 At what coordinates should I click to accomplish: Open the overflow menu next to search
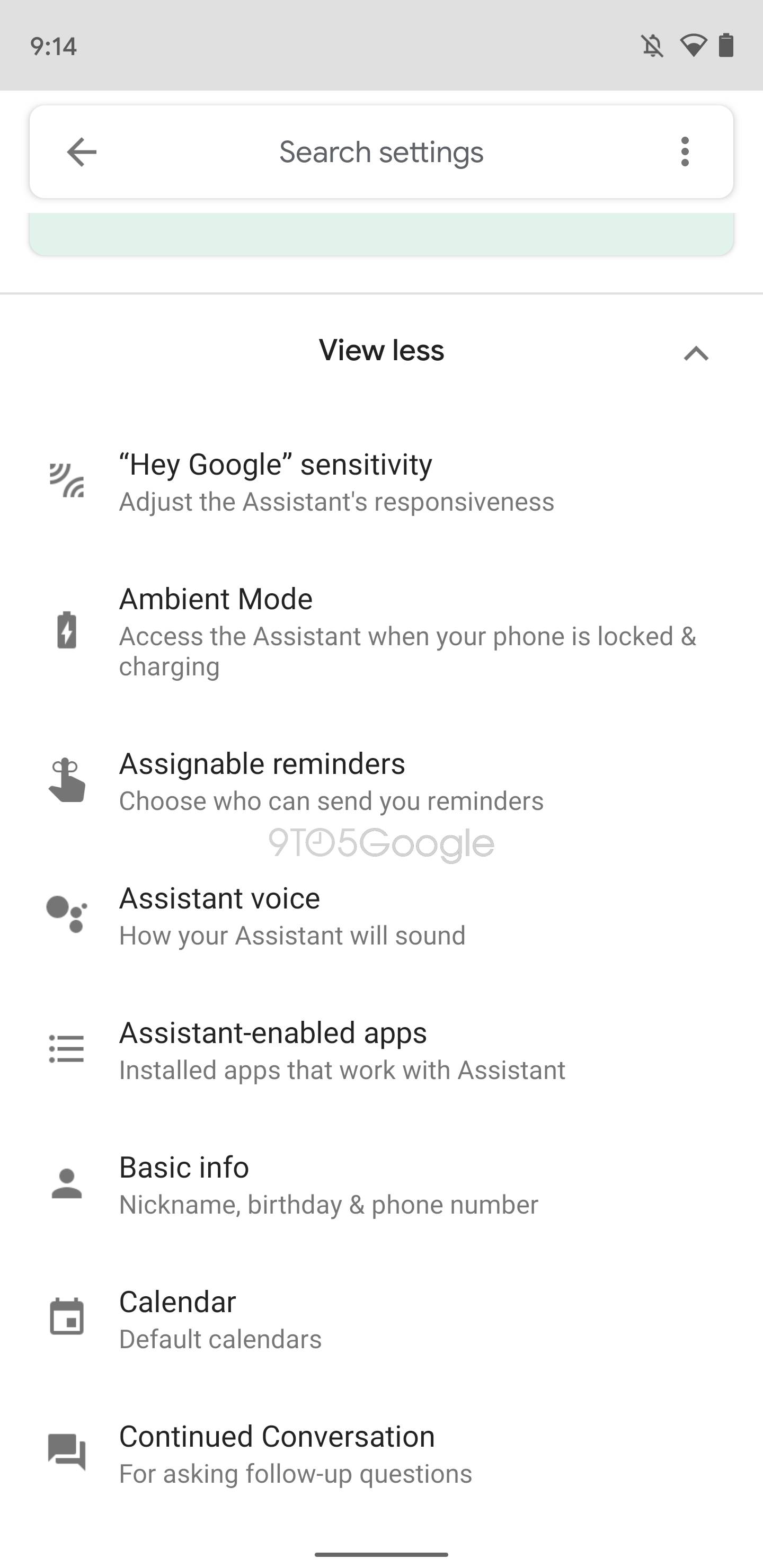[685, 152]
